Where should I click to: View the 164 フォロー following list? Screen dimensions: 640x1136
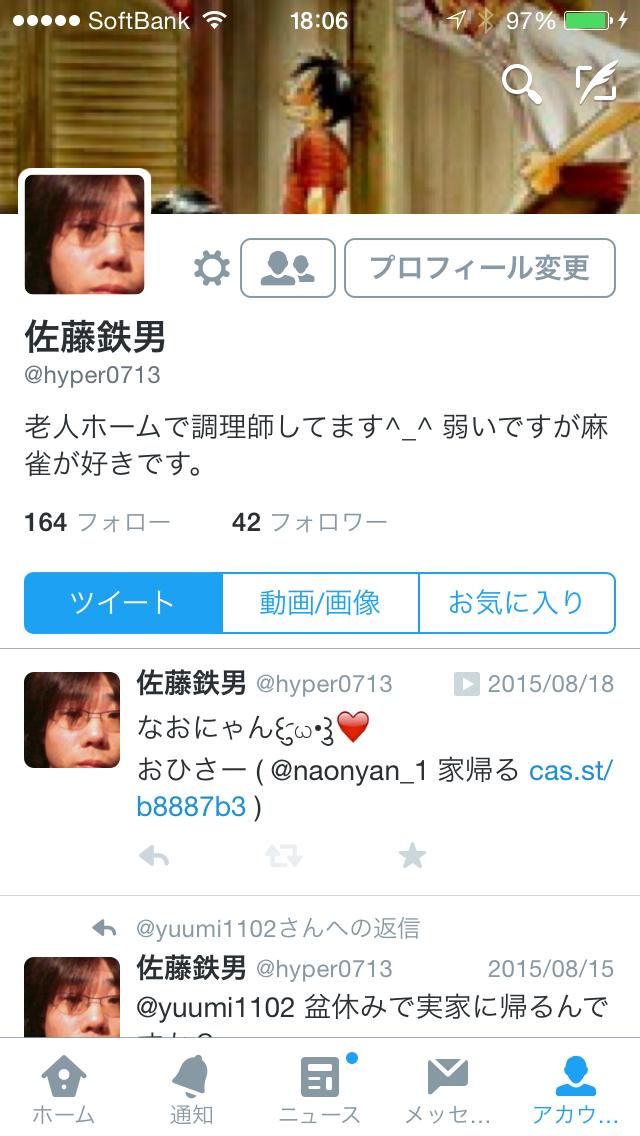pos(97,522)
